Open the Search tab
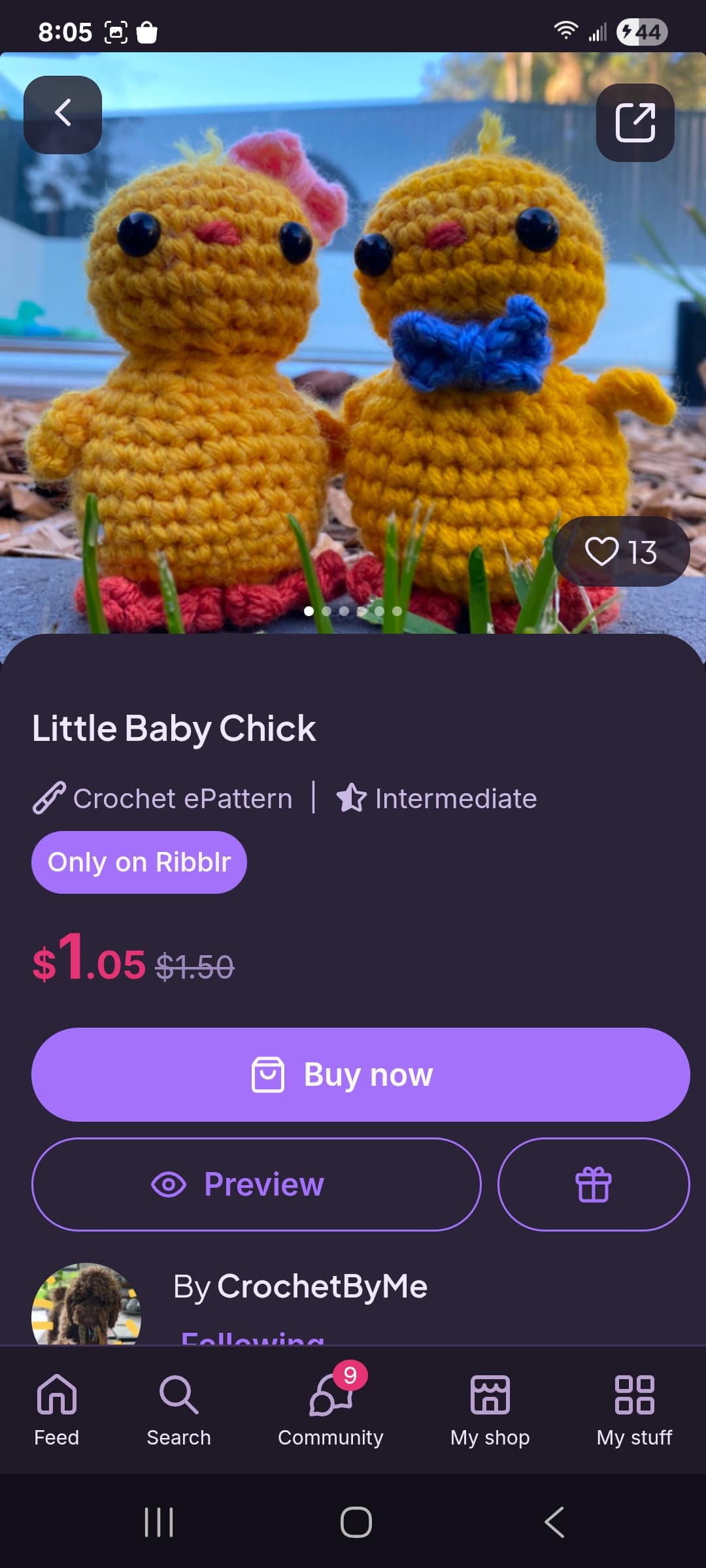 point(178,1408)
